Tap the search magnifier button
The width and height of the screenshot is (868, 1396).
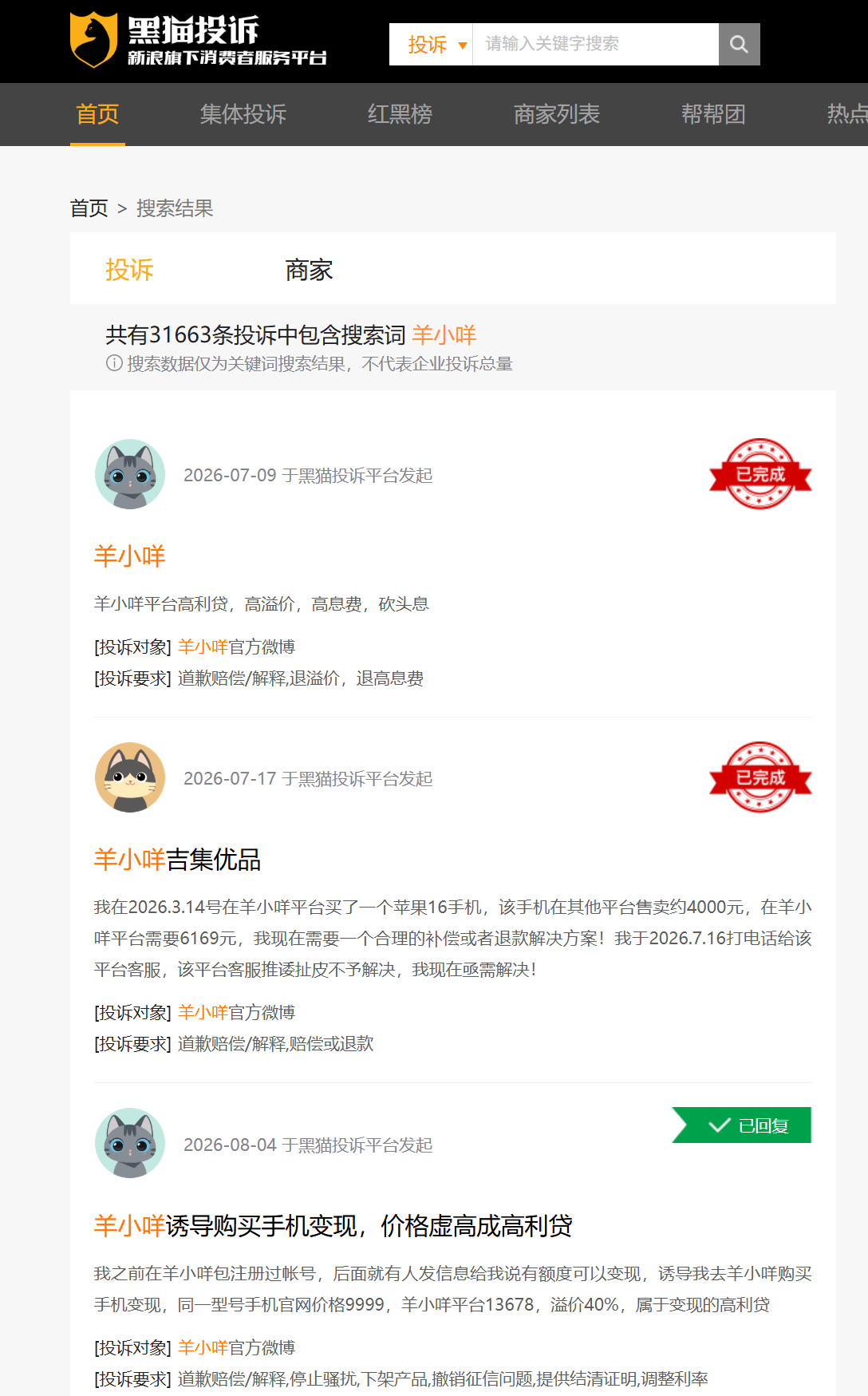(x=739, y=44)
